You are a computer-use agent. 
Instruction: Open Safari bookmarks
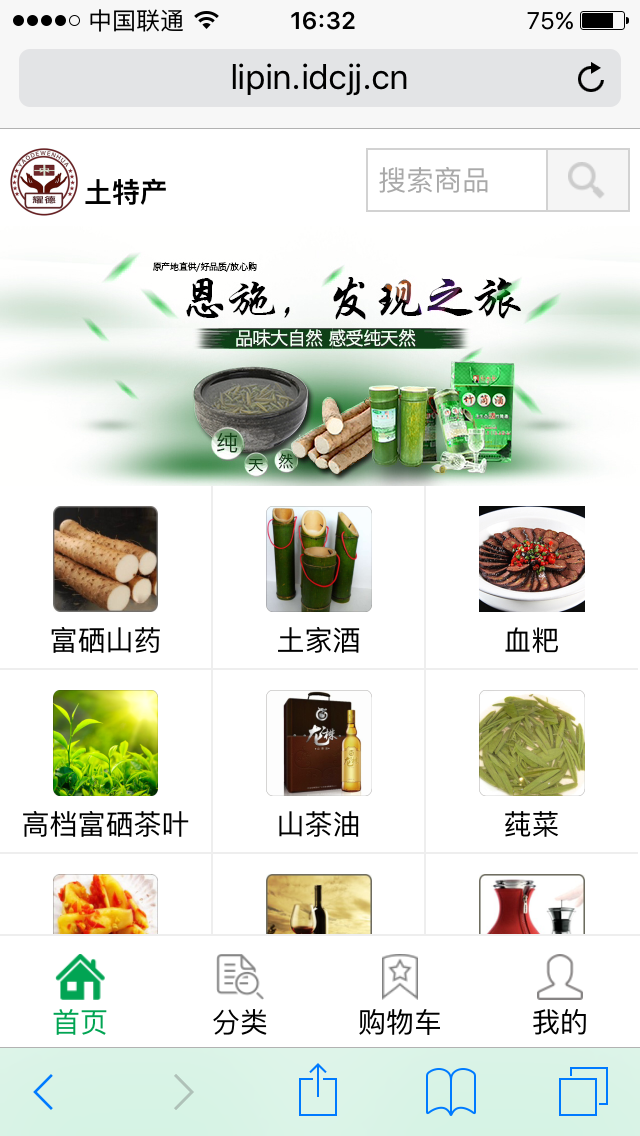(x=450, y=1092)
